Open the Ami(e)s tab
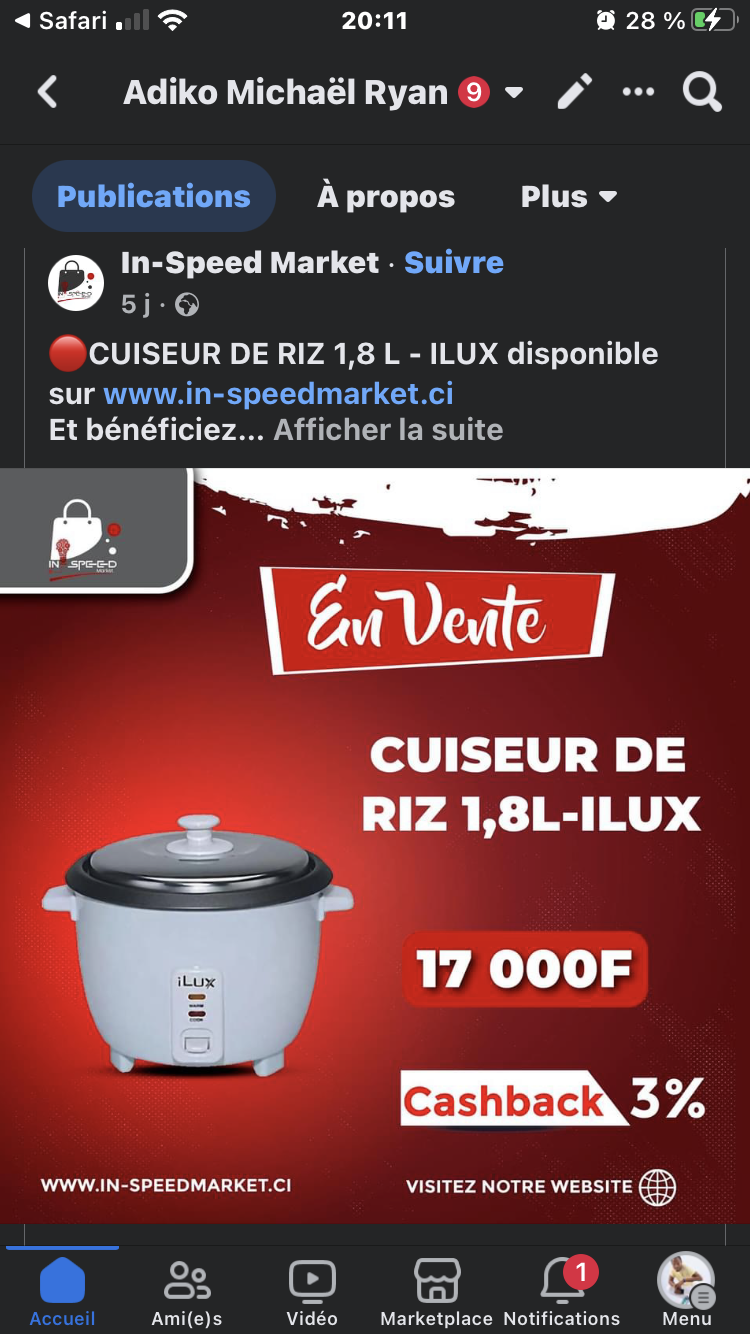This screenshot has width=750, height=1334. tap(187, 1291)
